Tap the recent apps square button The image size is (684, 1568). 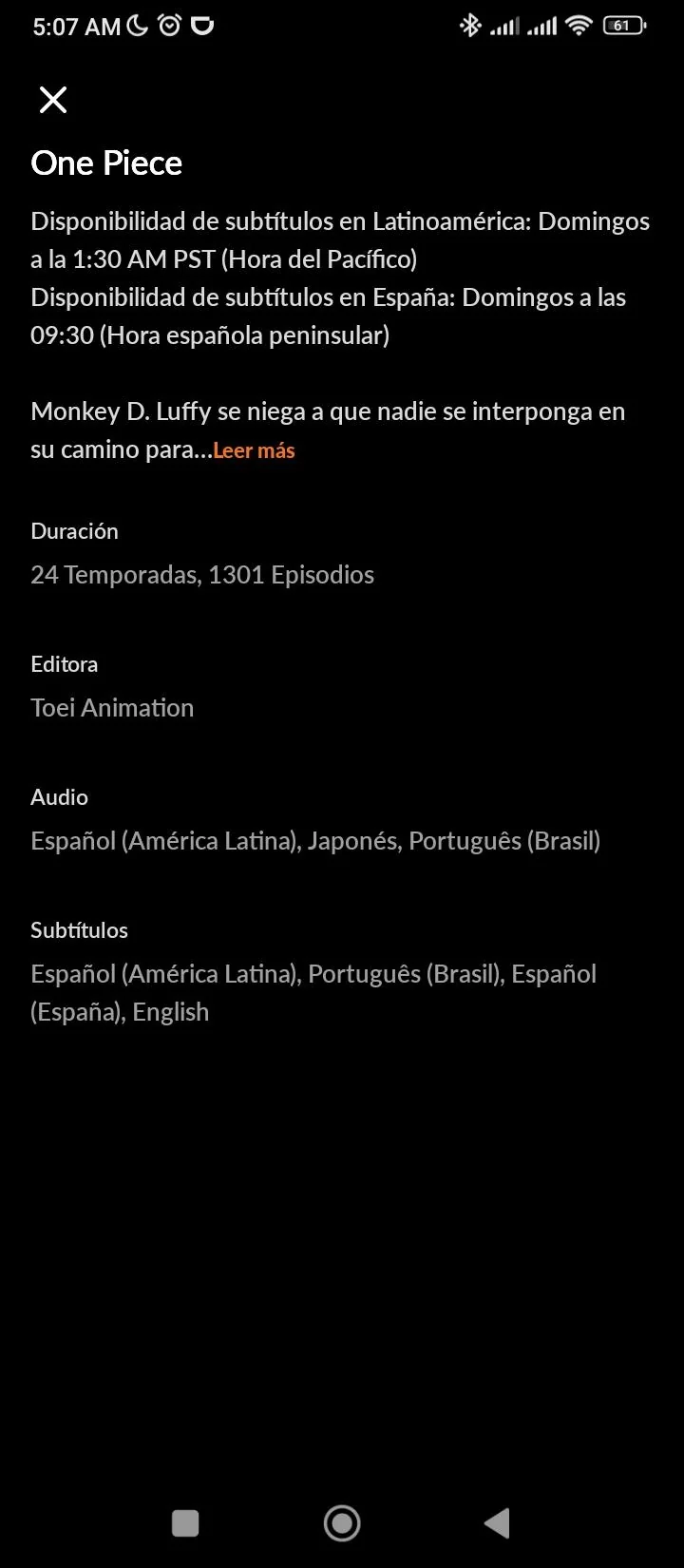(185, 1522)
